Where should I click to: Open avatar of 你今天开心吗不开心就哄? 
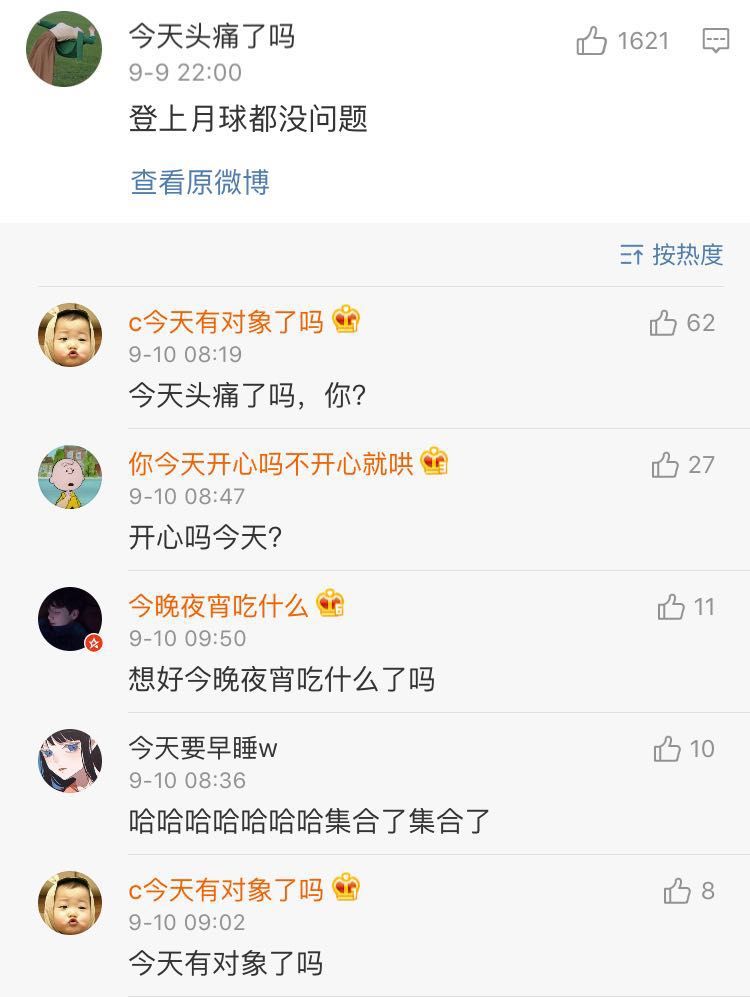(x=70, y=477)
